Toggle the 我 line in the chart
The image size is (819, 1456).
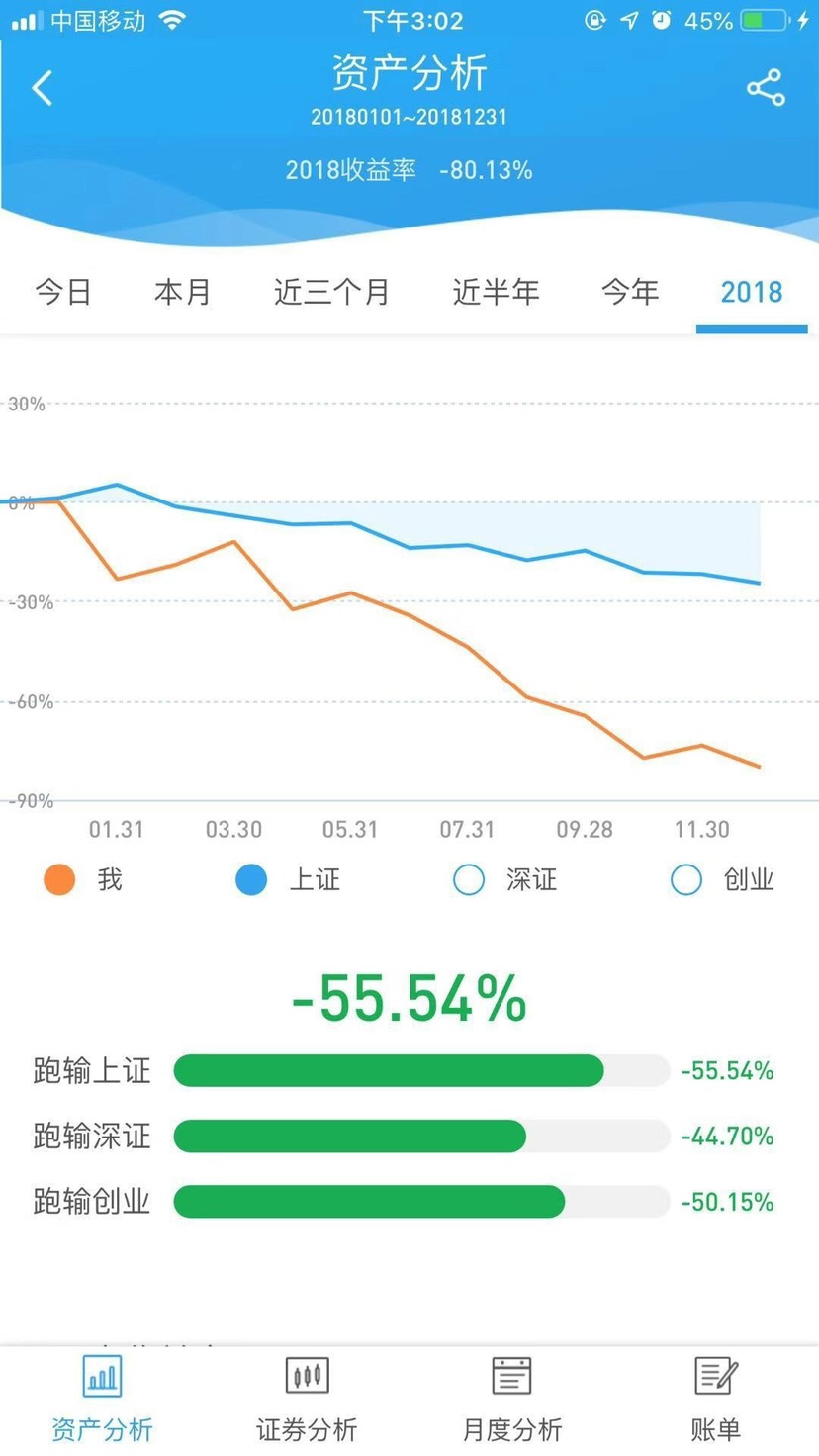[x=83, y=879]
